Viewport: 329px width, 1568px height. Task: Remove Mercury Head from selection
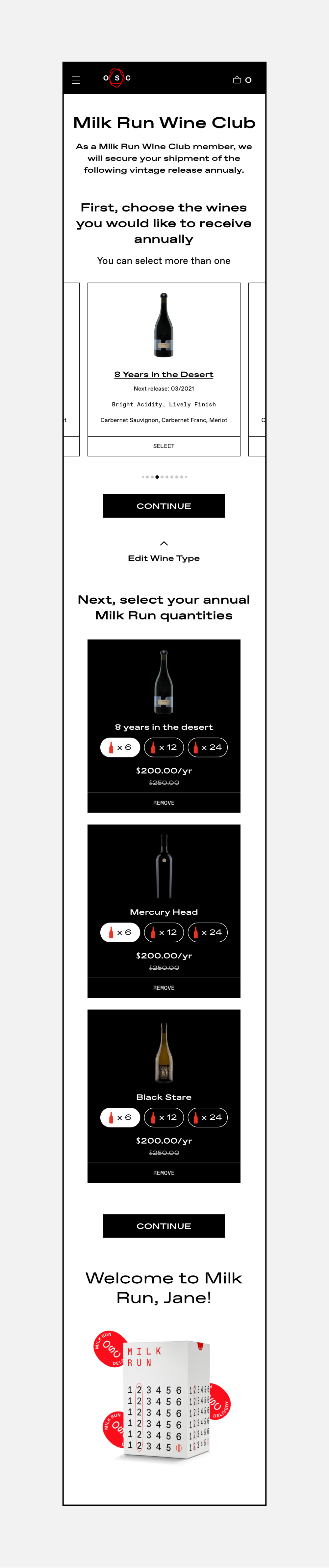coord(164,988)
